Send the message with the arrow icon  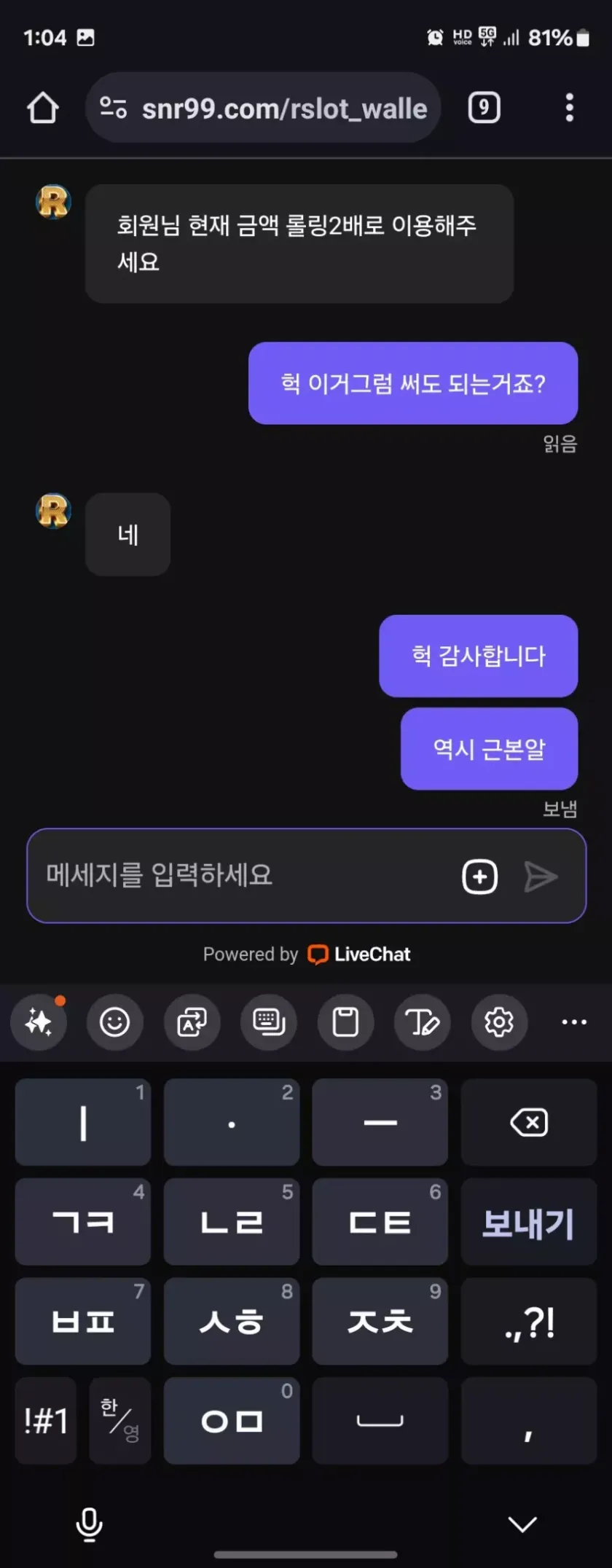coord(541,877)
